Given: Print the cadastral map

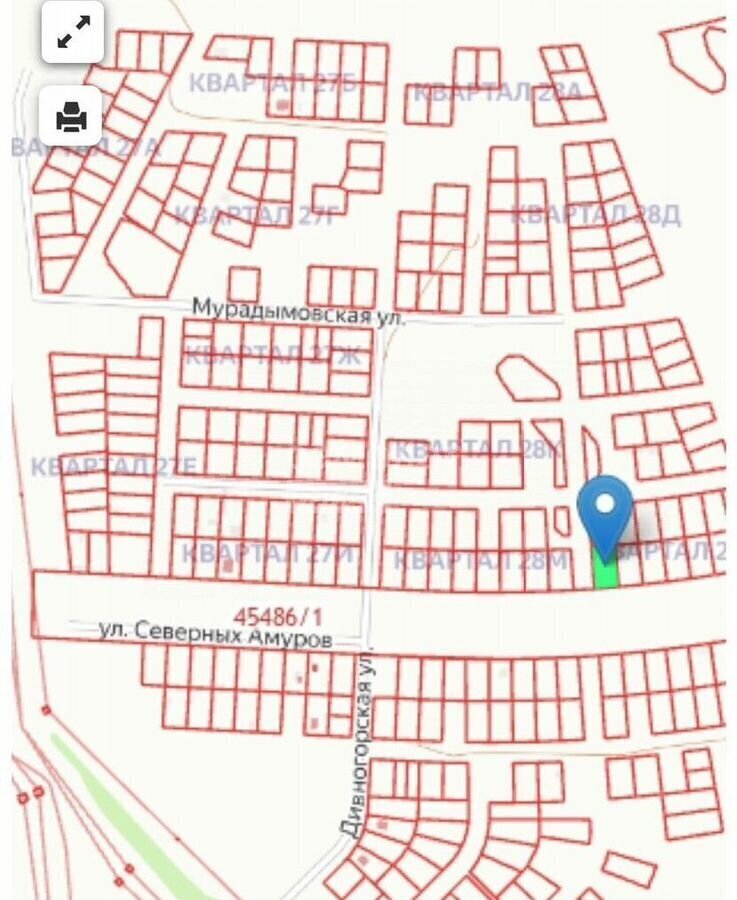Looking at the screenshot, I should pyautogui.click(x=72, y=117).
